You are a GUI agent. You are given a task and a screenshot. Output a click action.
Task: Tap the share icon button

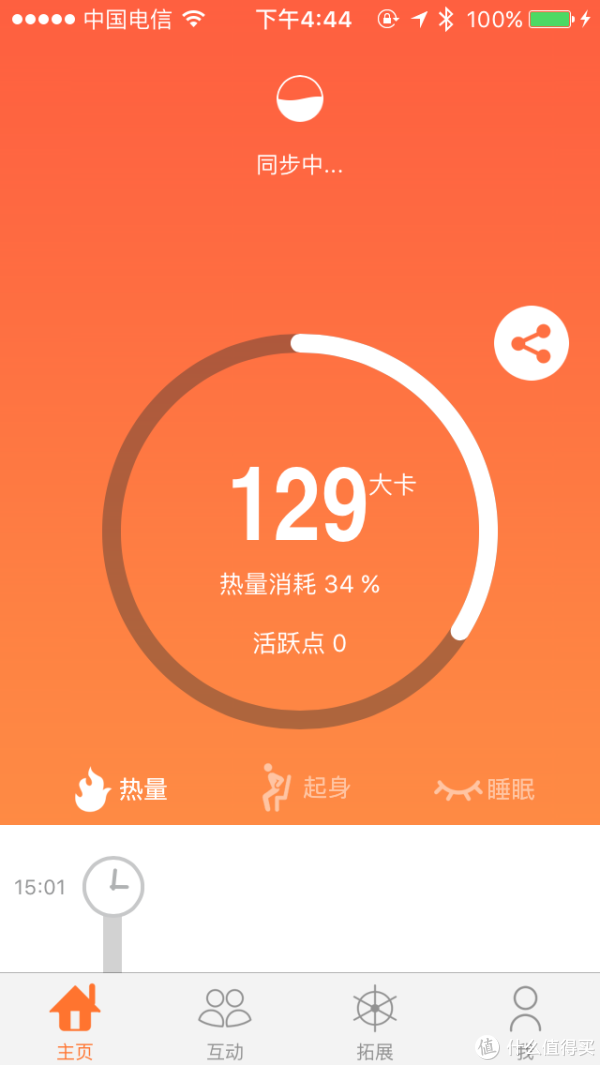point(531,343)
